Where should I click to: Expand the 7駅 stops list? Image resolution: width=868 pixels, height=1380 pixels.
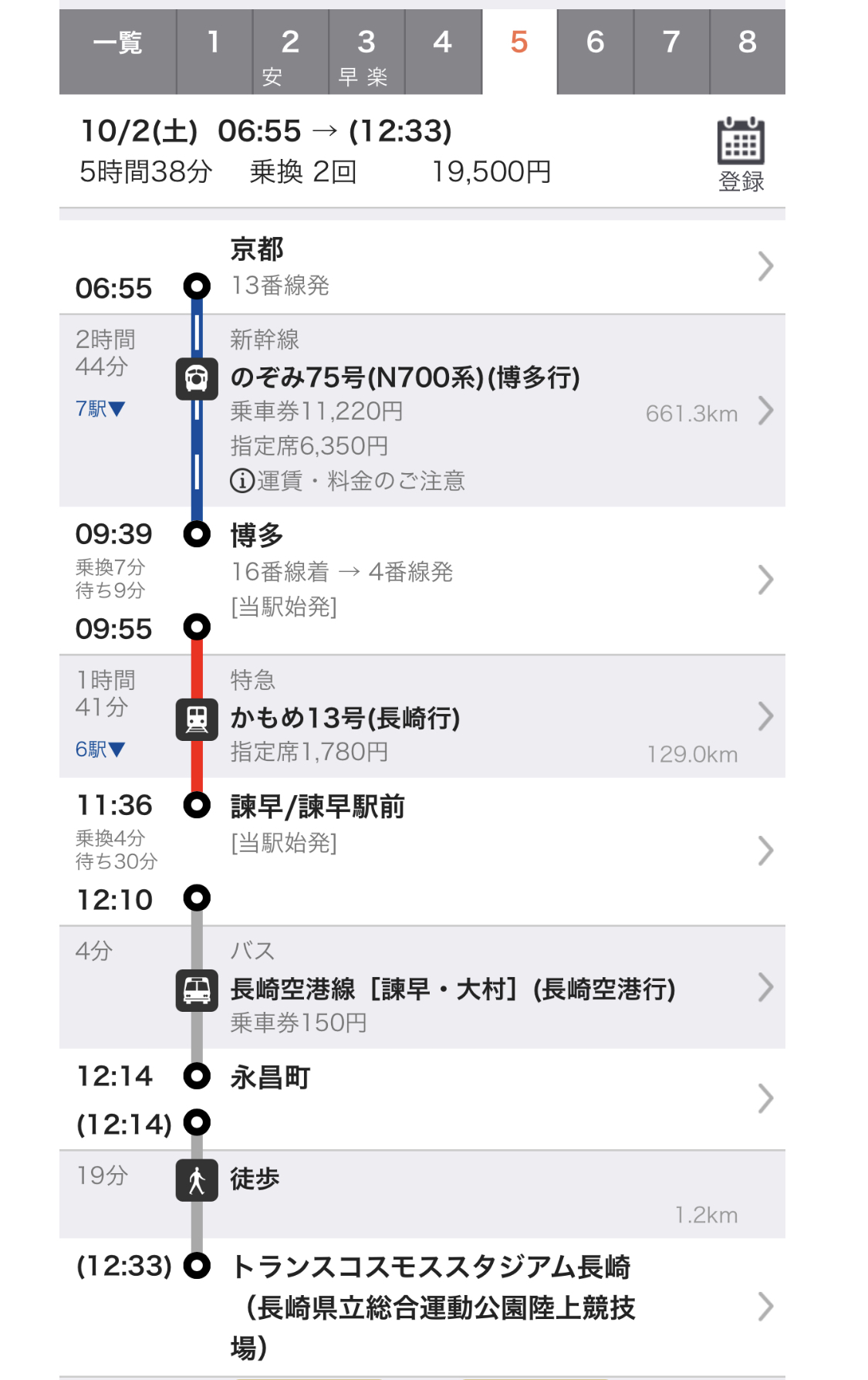coord(100,409)
